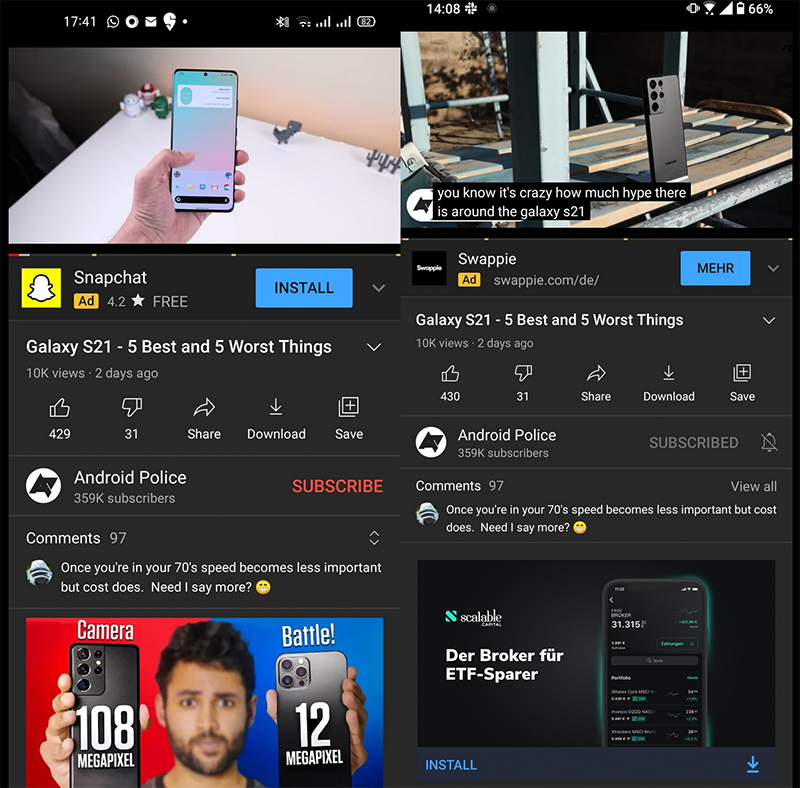Tap the grey SUBSCRIBED button
800x788 pixels.
pos(693,442)
